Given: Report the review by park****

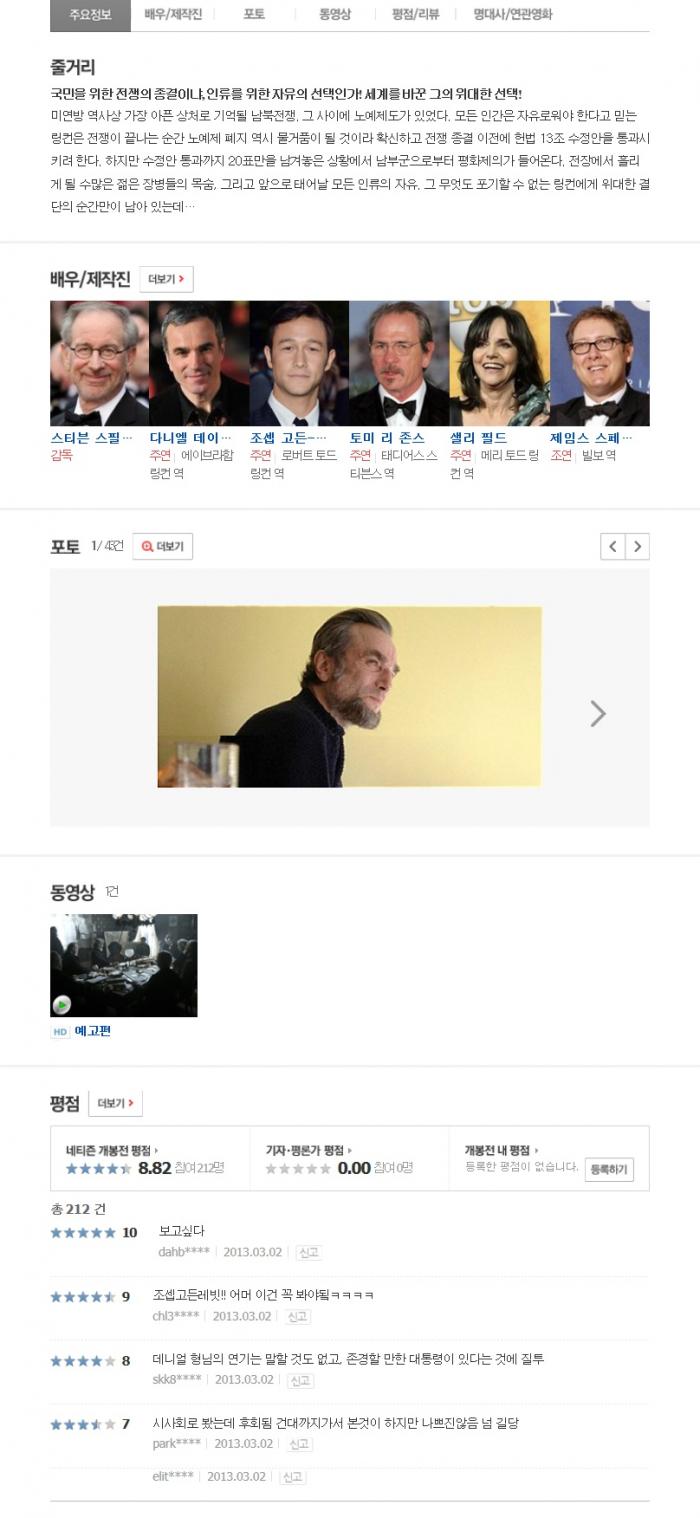Looking at the screenshot, I should click(x=299, y=1444).
